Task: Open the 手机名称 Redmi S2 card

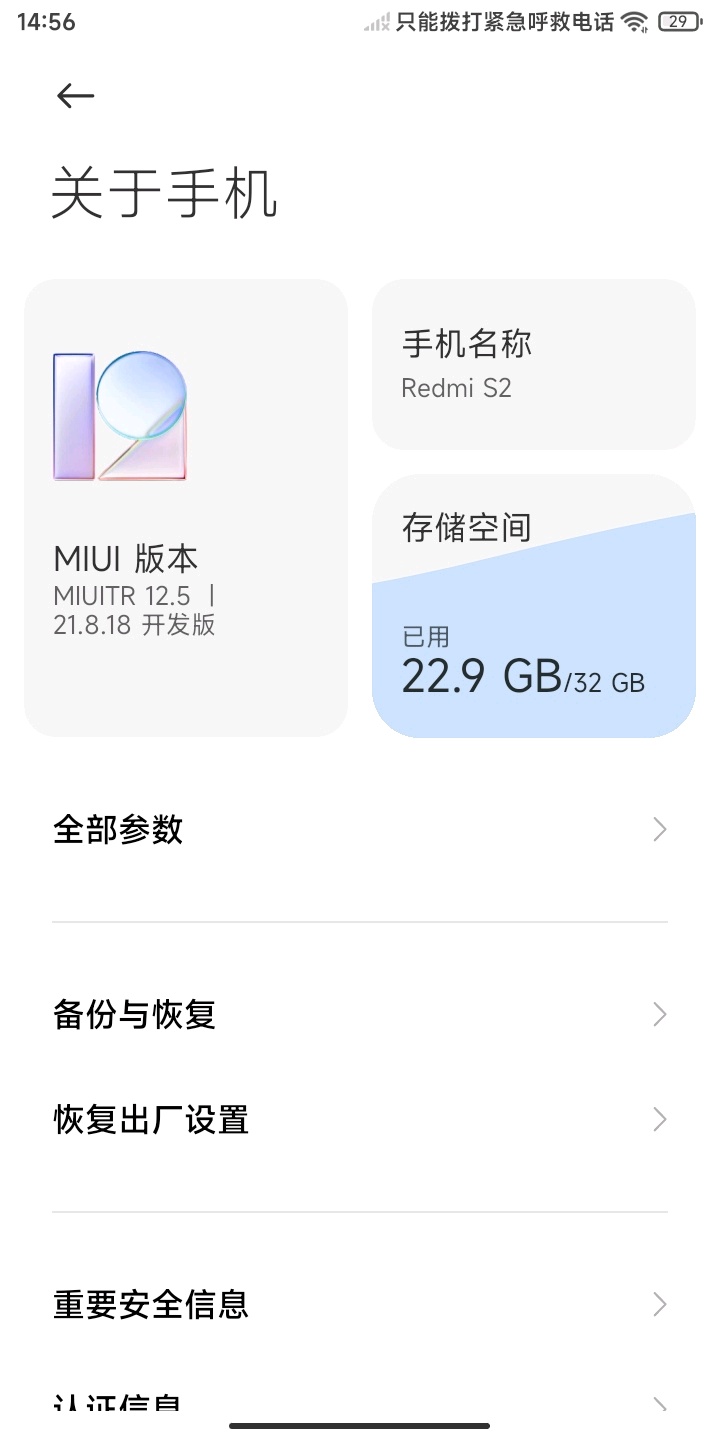Action: [534, 364]
